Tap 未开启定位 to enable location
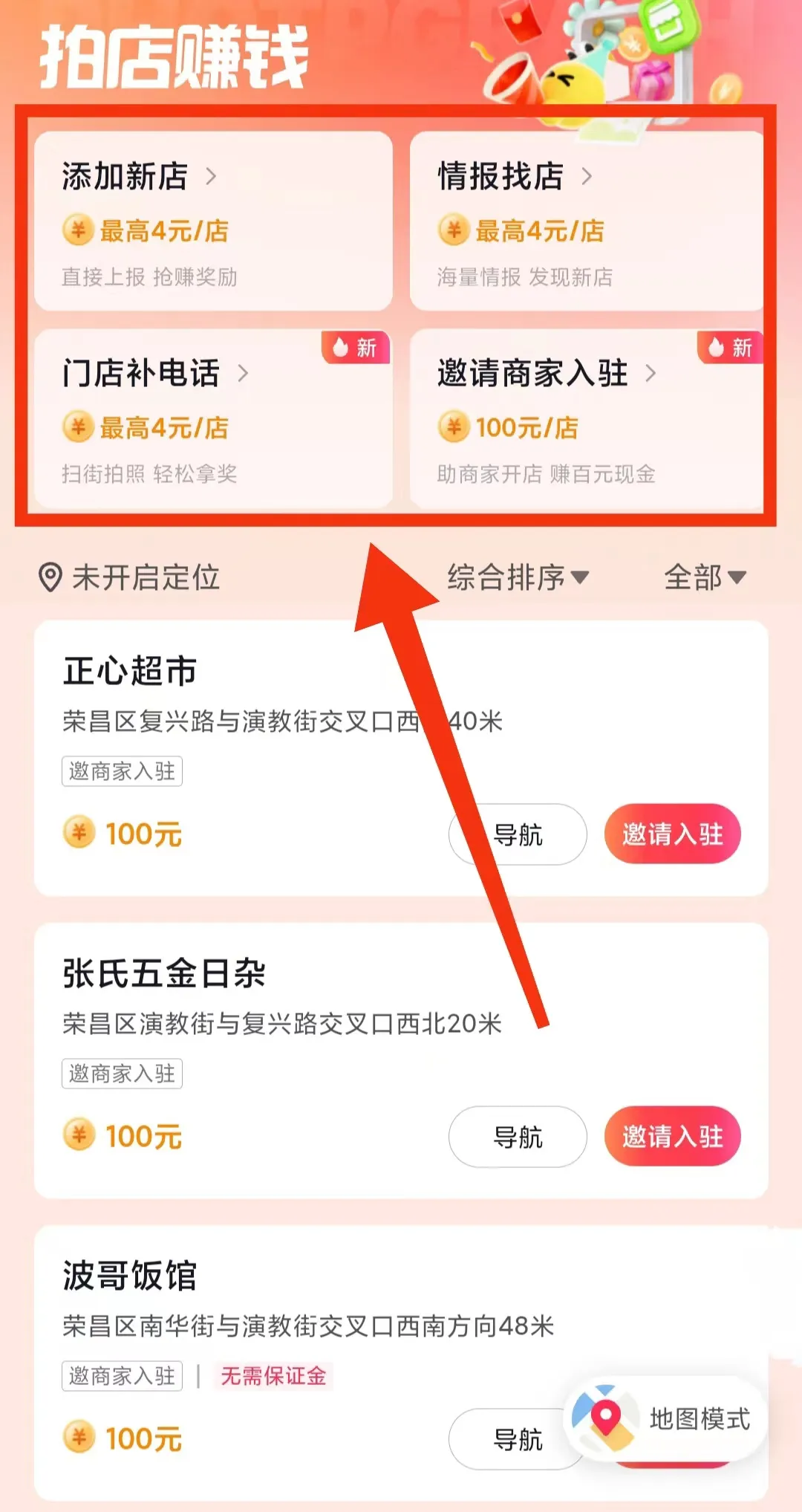This screenshot has width=802, height=1512. coord(129,577)
